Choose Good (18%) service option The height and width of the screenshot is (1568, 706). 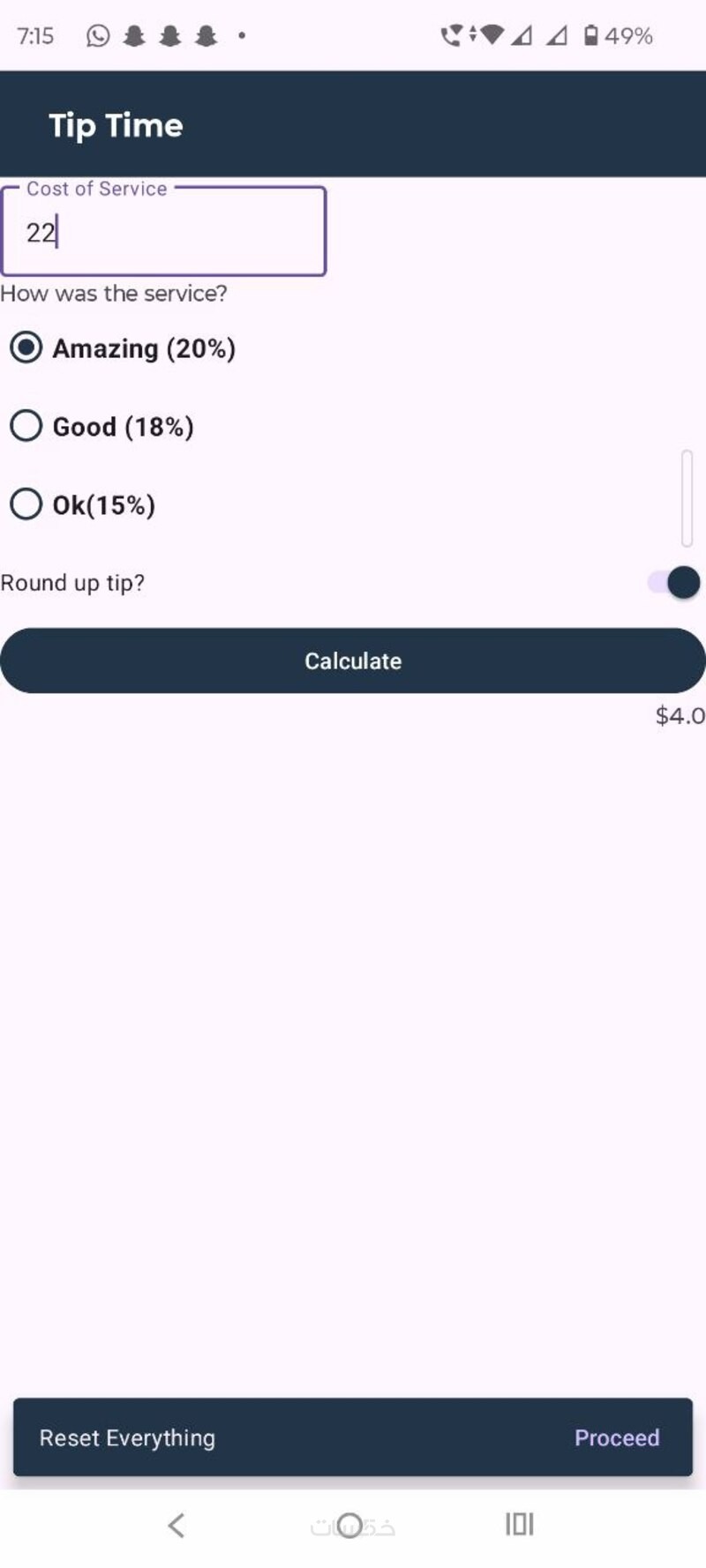(26, 426)
